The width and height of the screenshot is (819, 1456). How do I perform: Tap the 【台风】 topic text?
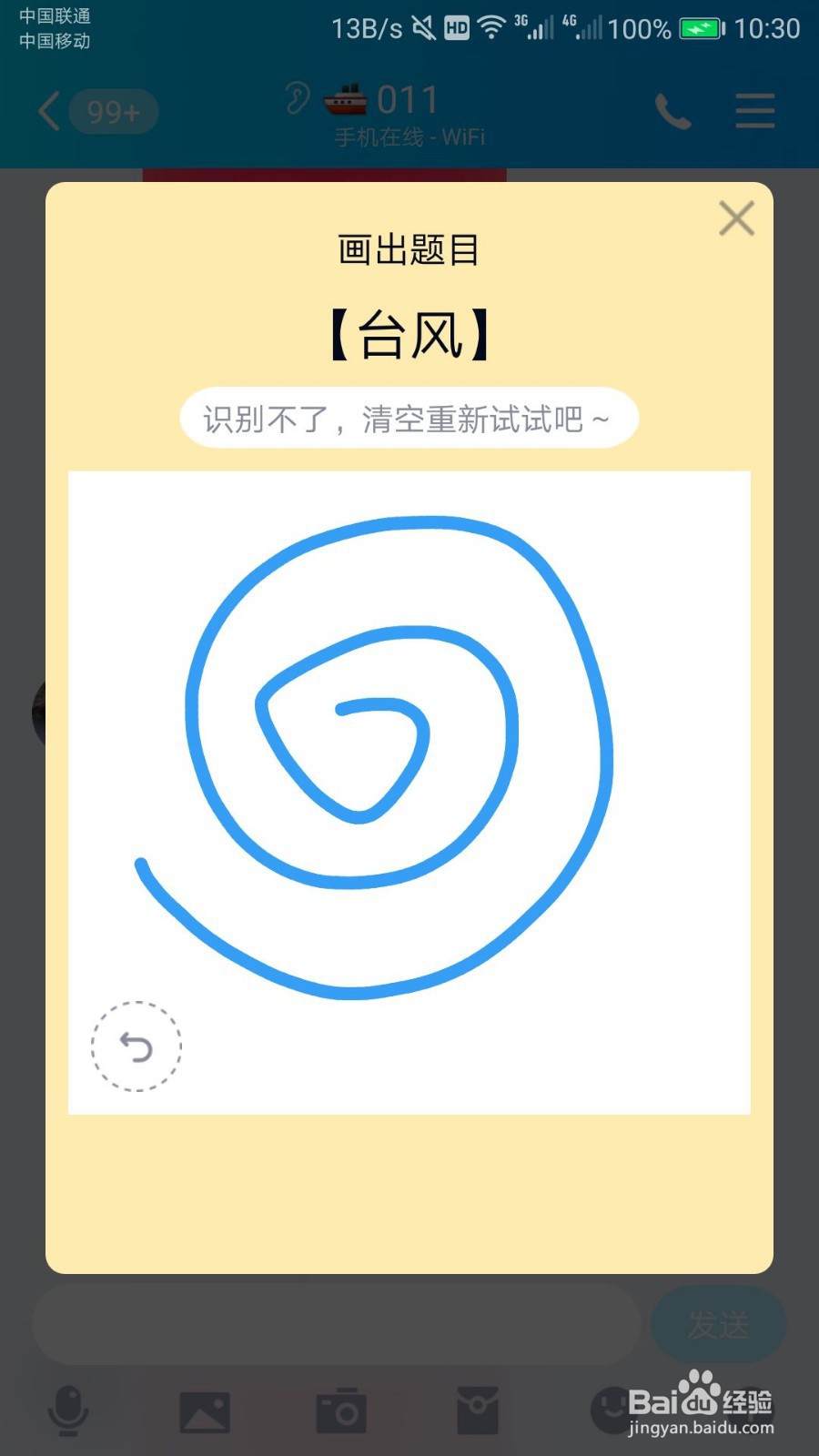(x=409, y=332)
